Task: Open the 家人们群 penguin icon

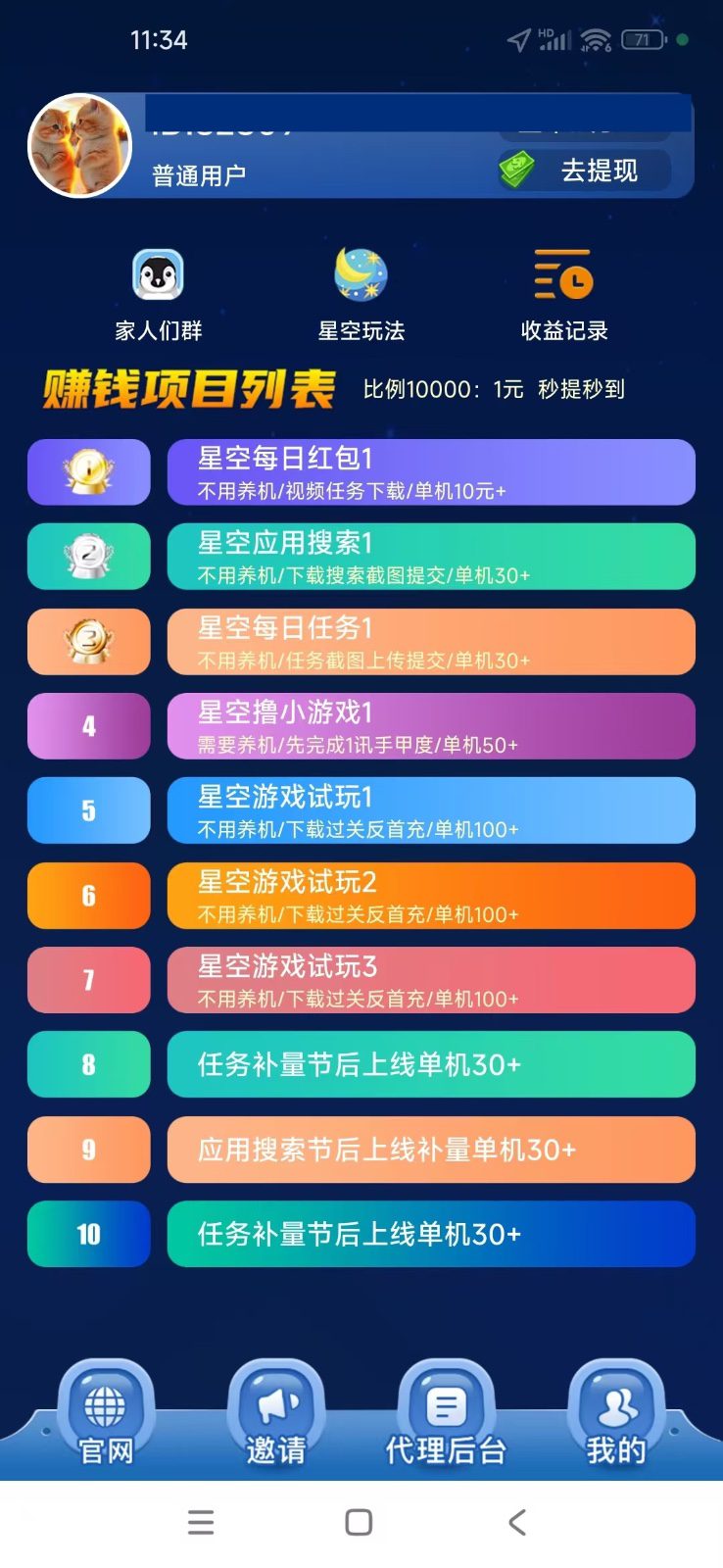Action: (157, 277)
